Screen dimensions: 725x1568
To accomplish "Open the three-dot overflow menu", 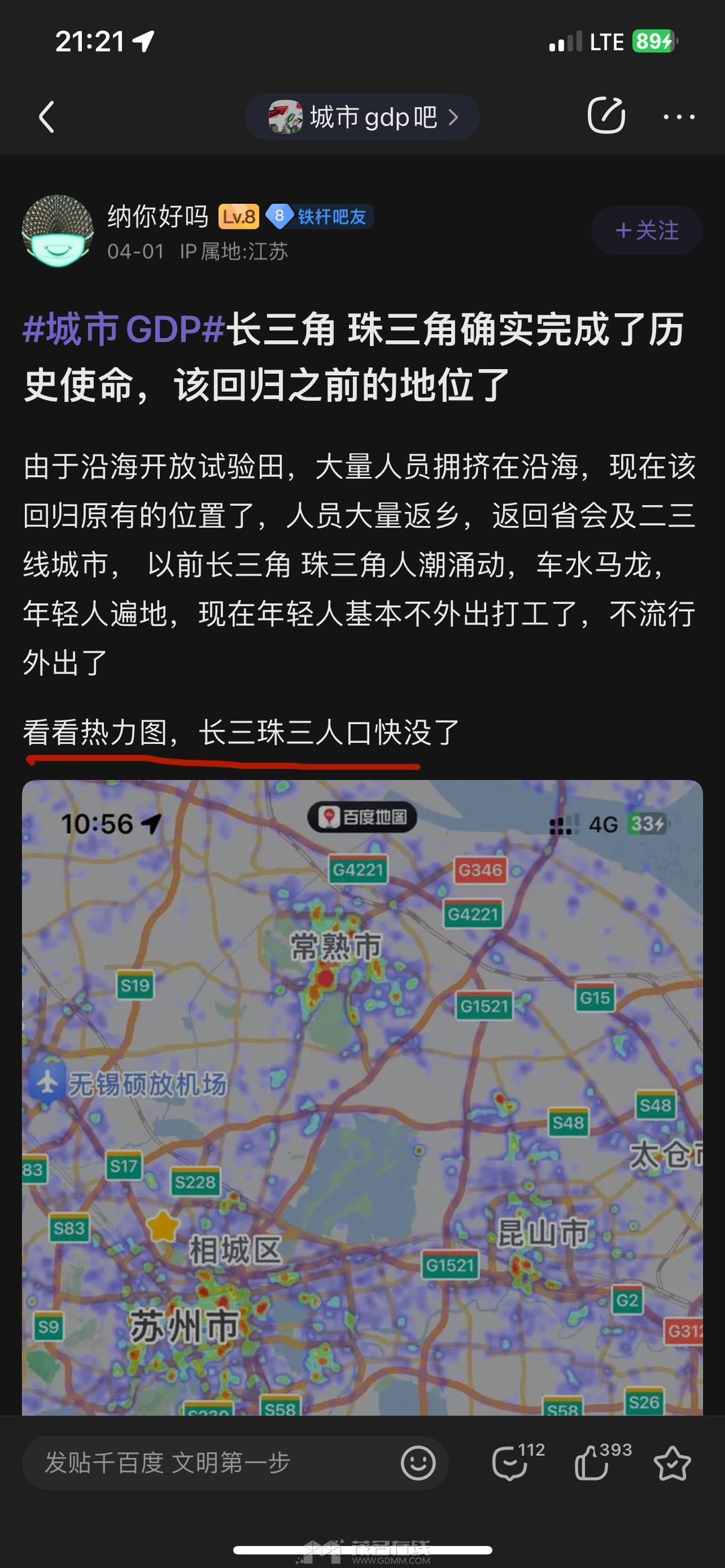I will click(678, 117).
